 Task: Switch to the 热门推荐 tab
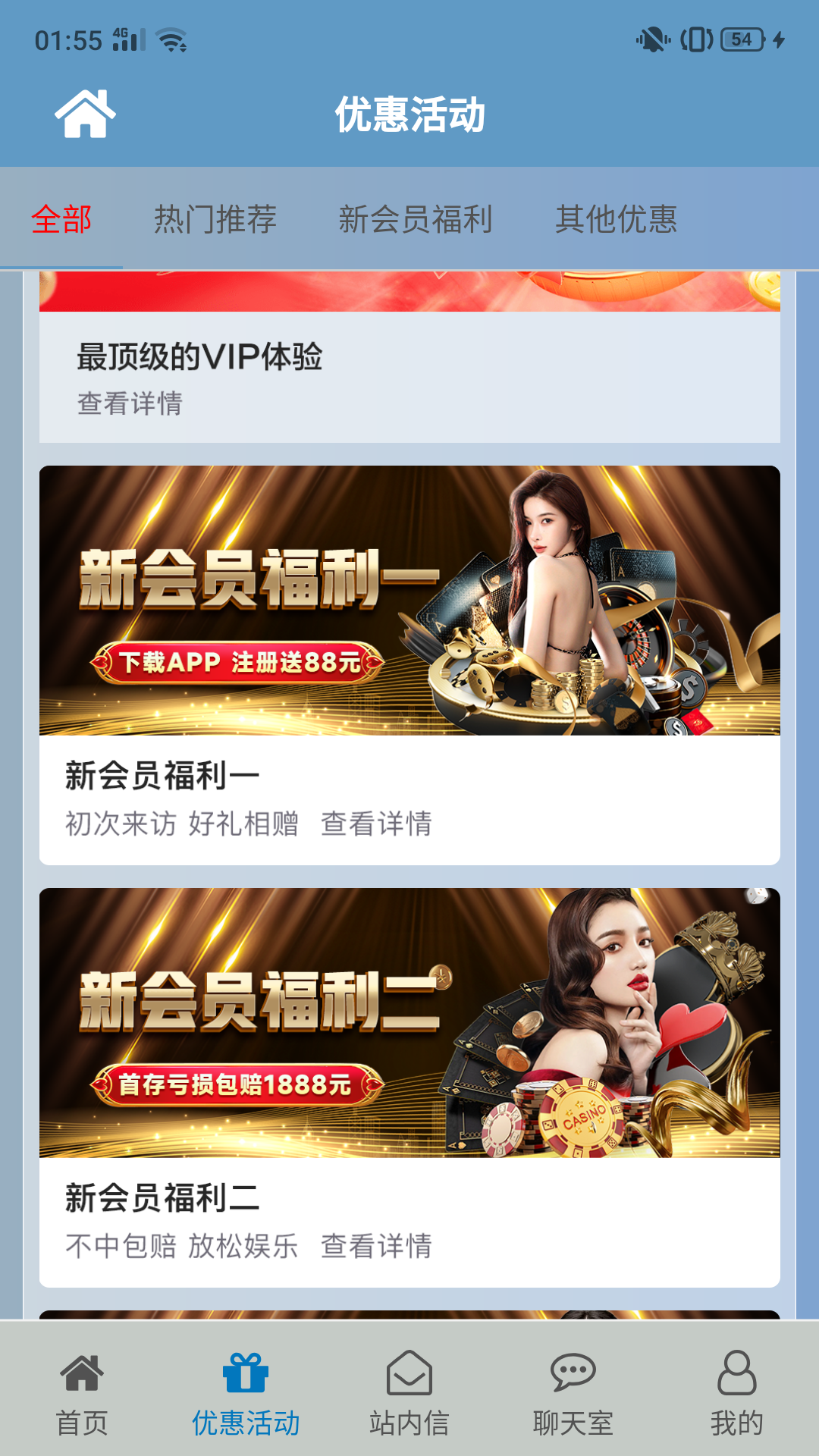pos(217,219)
